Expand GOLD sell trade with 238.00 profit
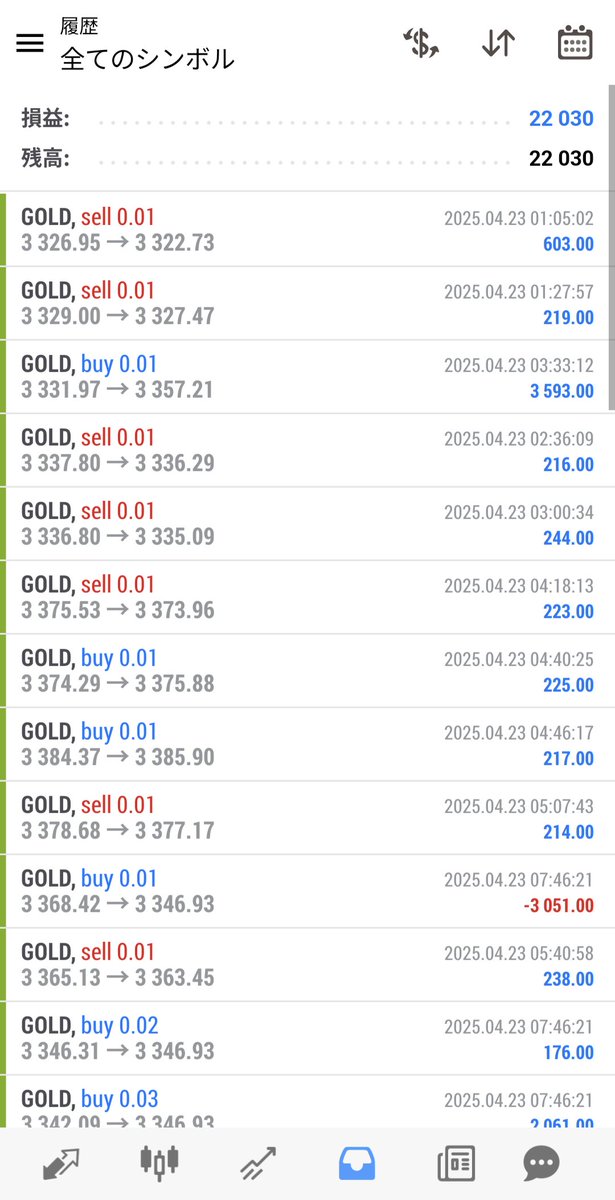 tap(305, 965)
